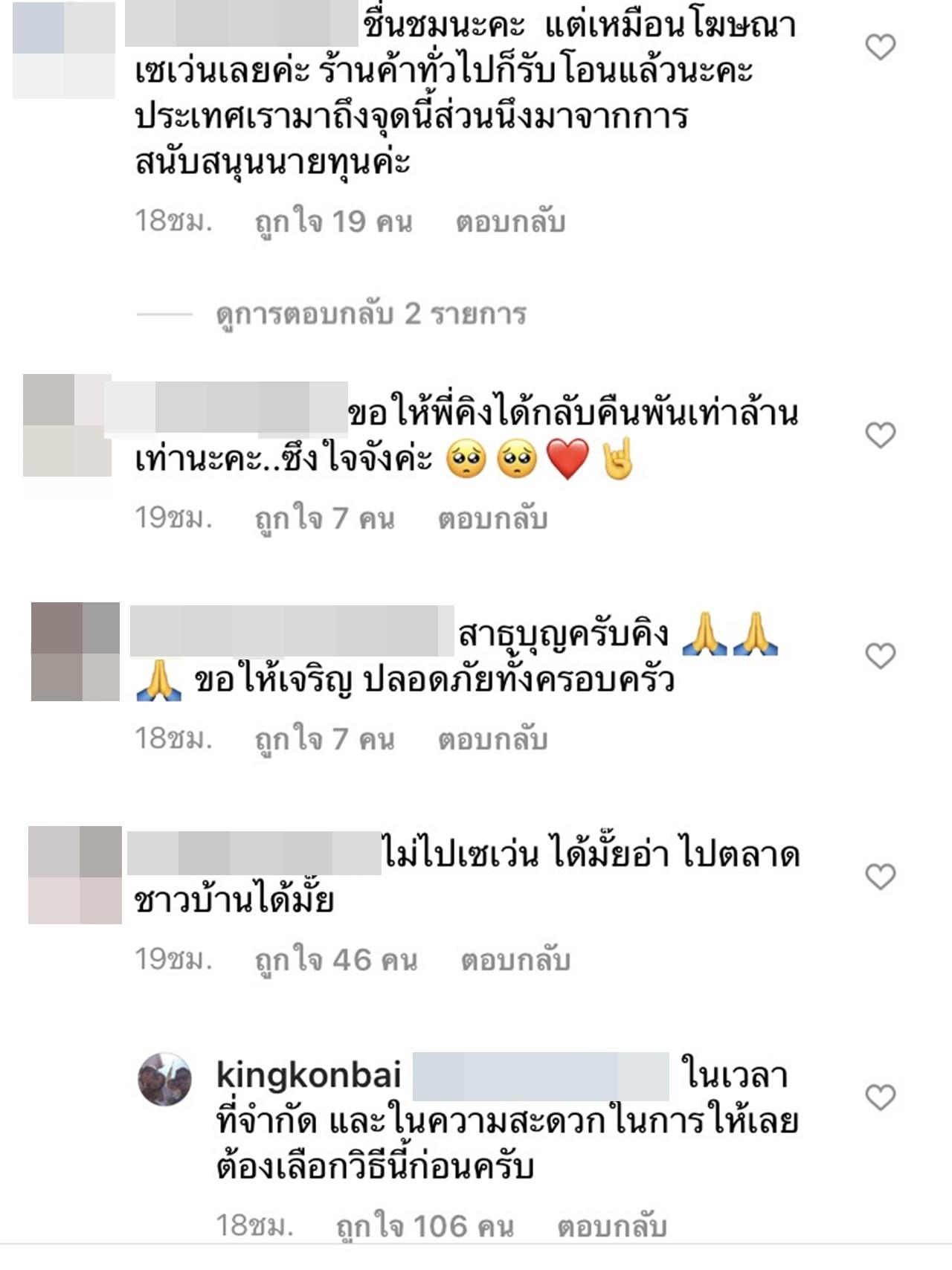952x1270 pixels.
Task: Reply to kingkonbai's comment
Action: 611,1227
